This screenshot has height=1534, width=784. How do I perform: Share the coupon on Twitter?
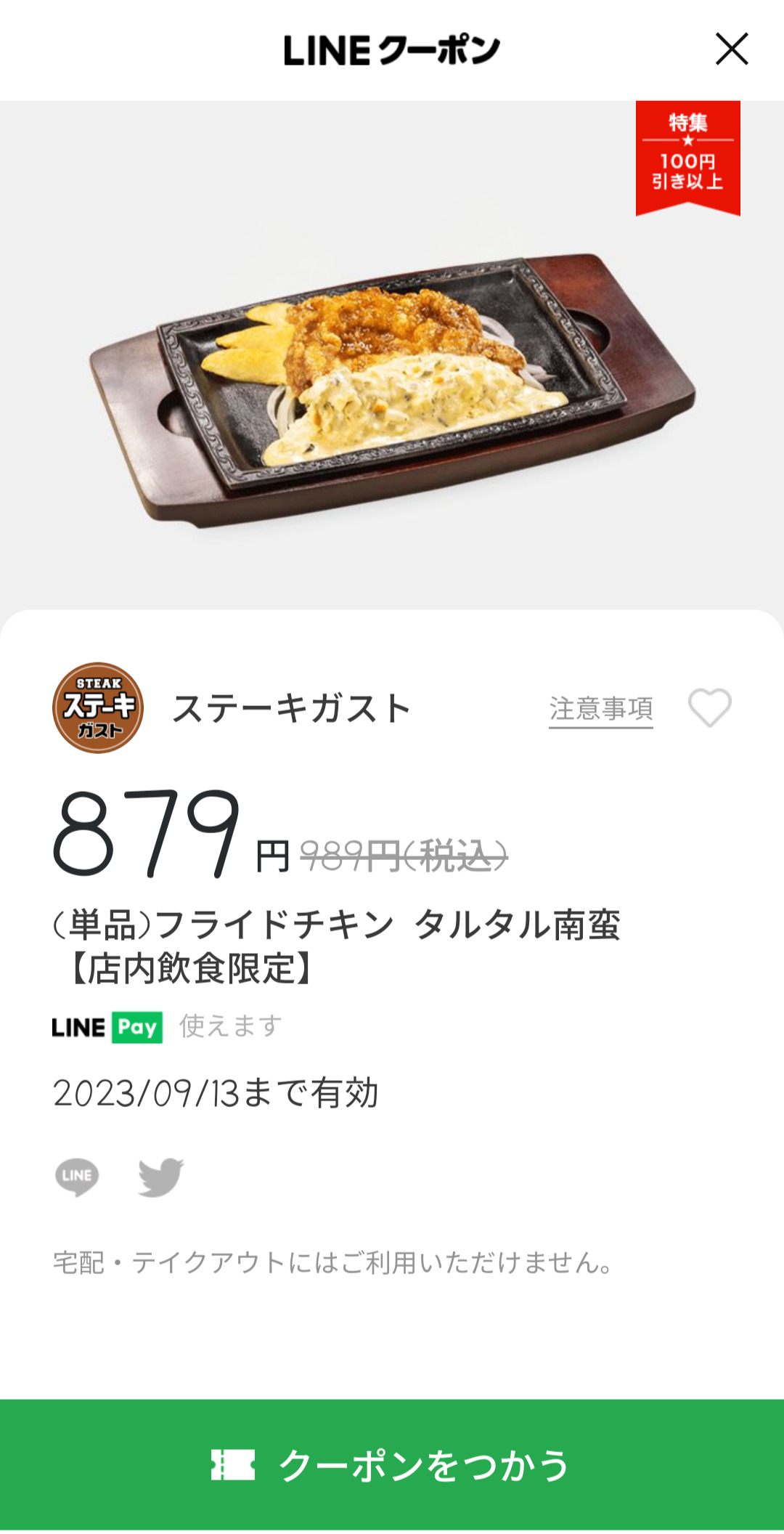[160, 1177]
